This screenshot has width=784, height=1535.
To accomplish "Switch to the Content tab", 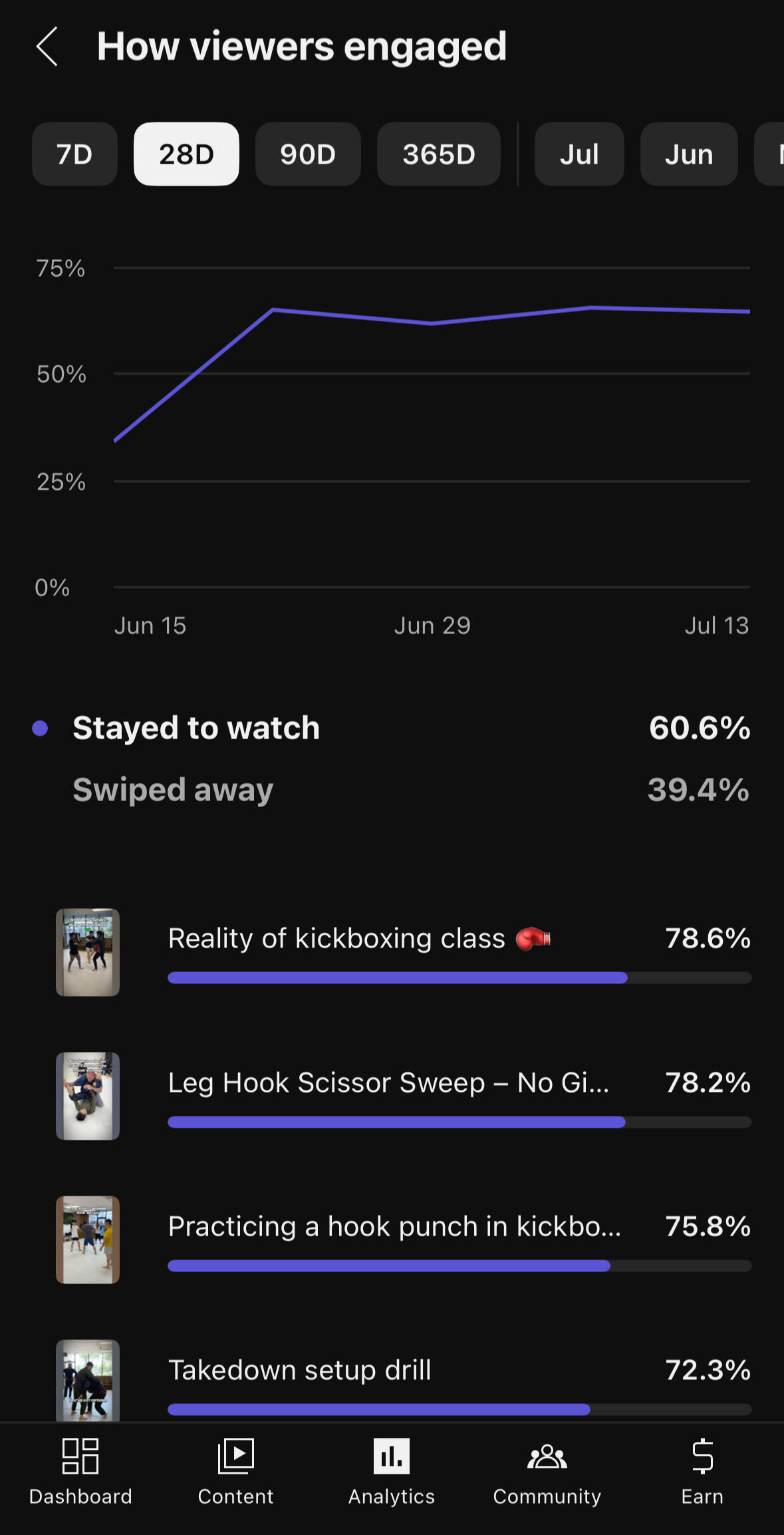I will [x=235, y=1472].
